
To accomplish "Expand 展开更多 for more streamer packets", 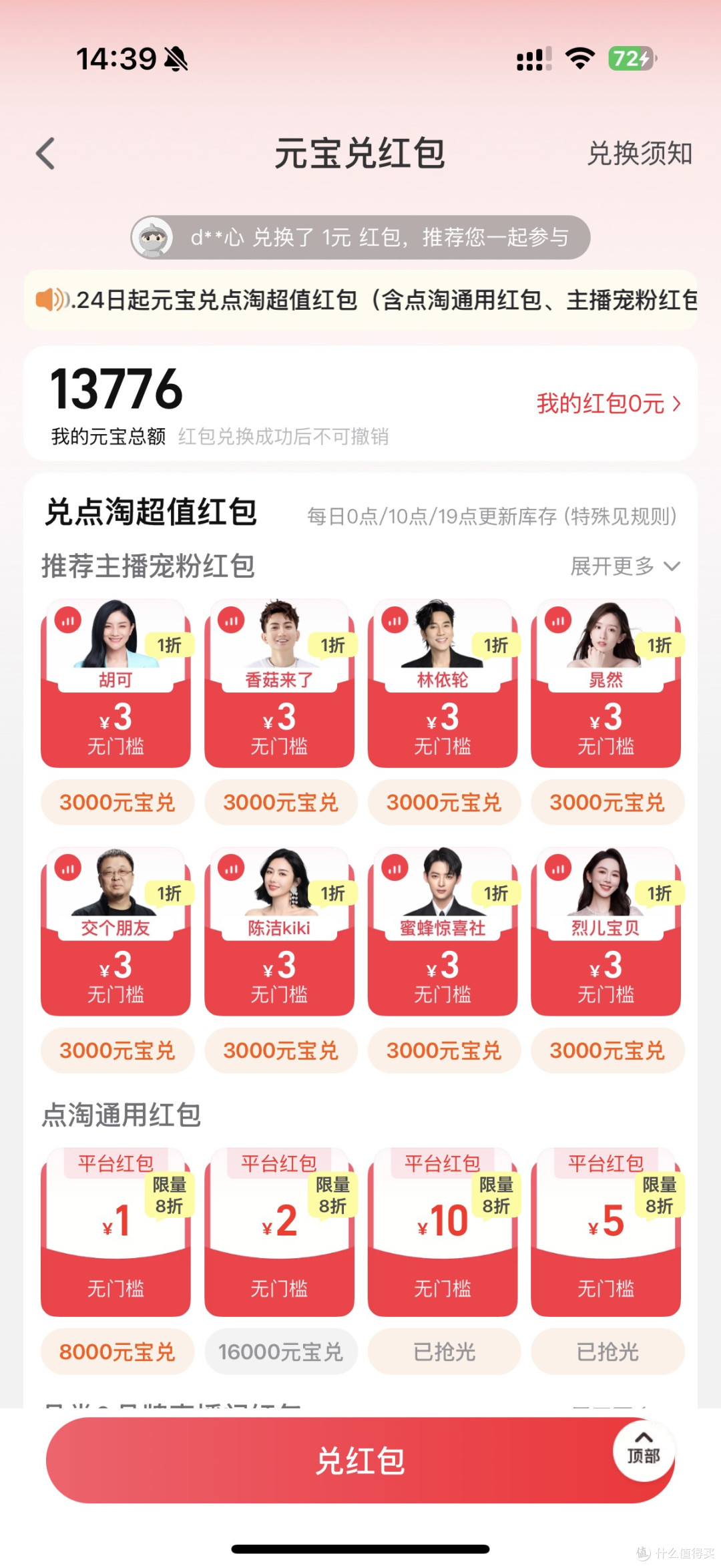I will pyautogui.click(x=625, y=566).
